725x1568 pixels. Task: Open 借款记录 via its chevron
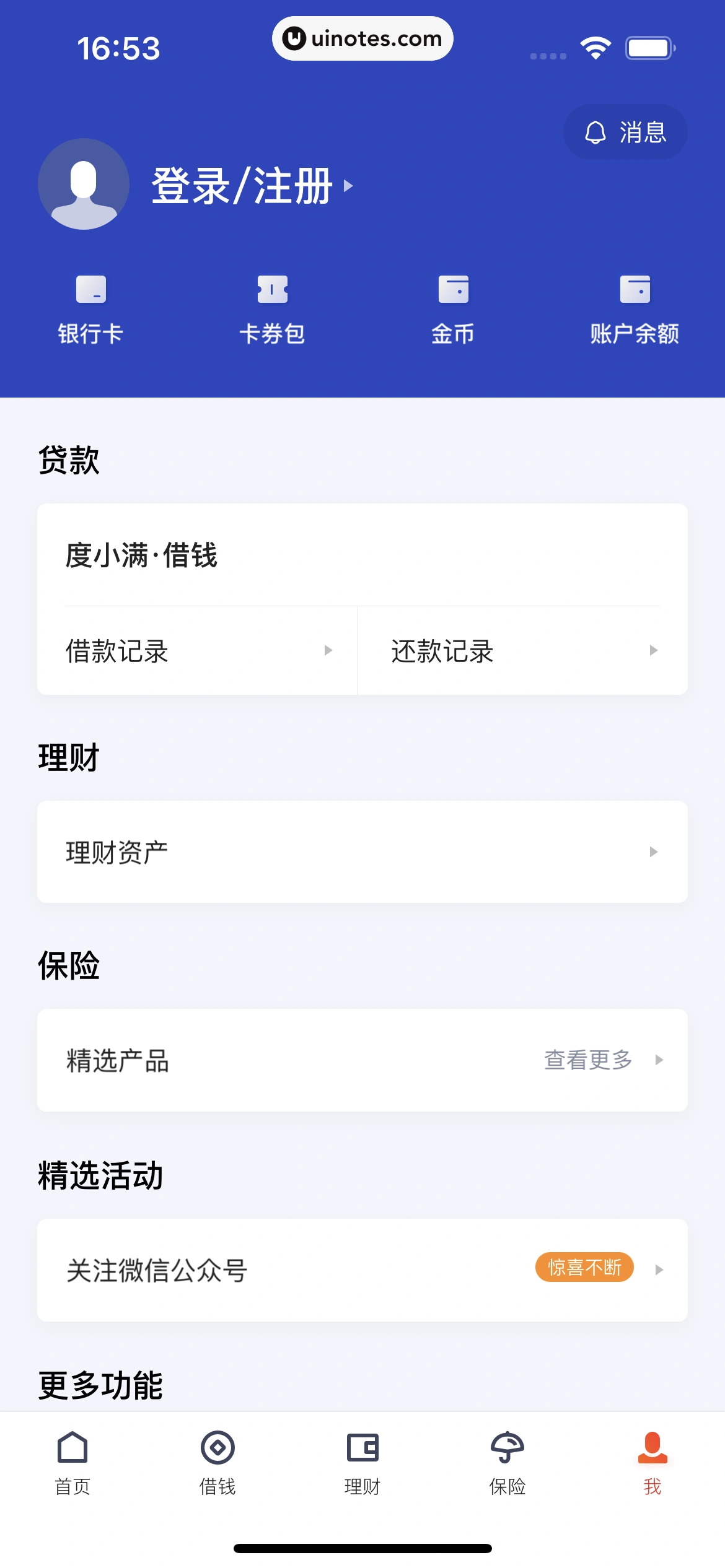pyautogui.click(x=328, y=651)
